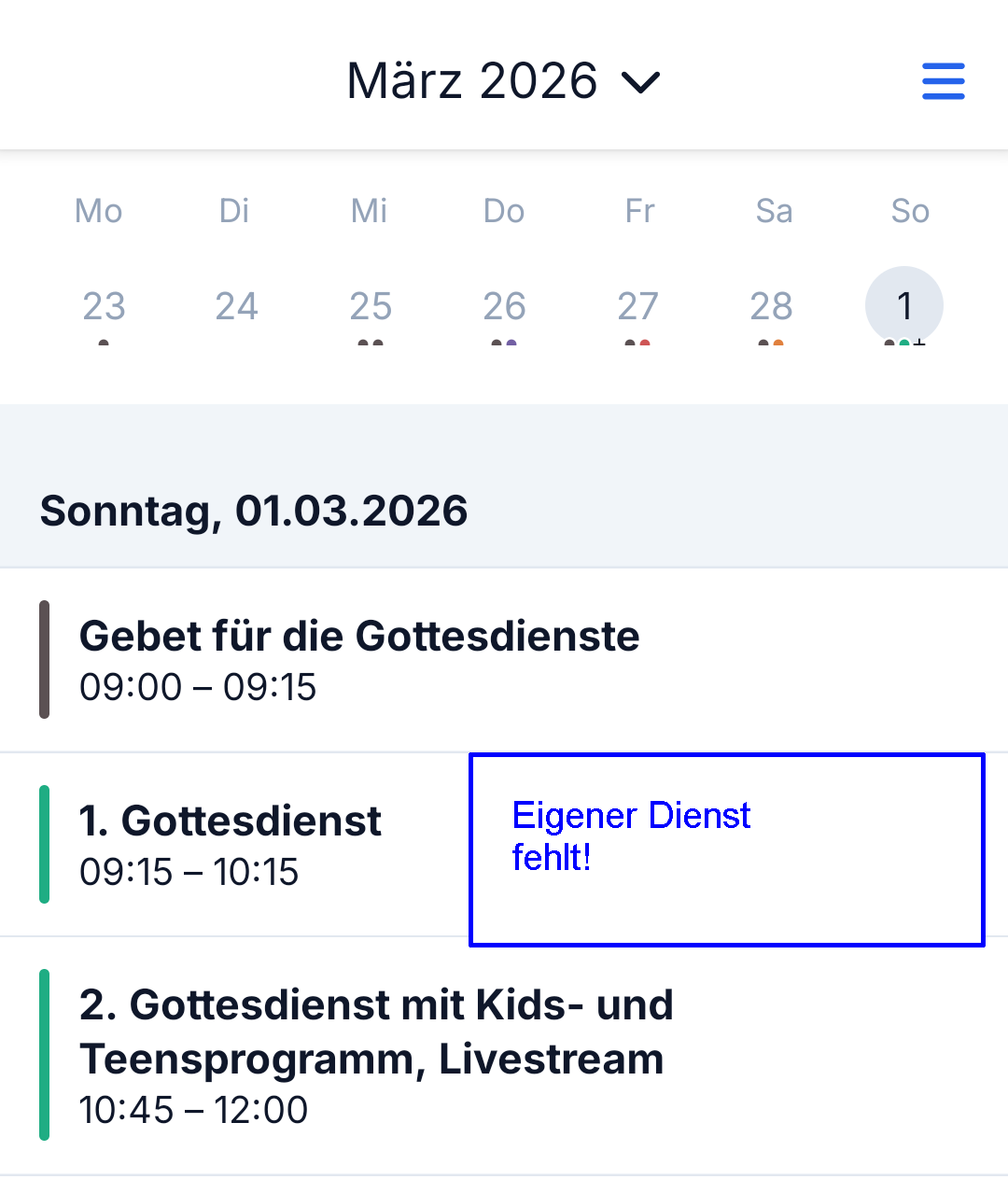Image resolution: width=1008 pixels, height=1179 pixels.
Task: Pick Saturday the 28th
Action: tap(771, 306)
